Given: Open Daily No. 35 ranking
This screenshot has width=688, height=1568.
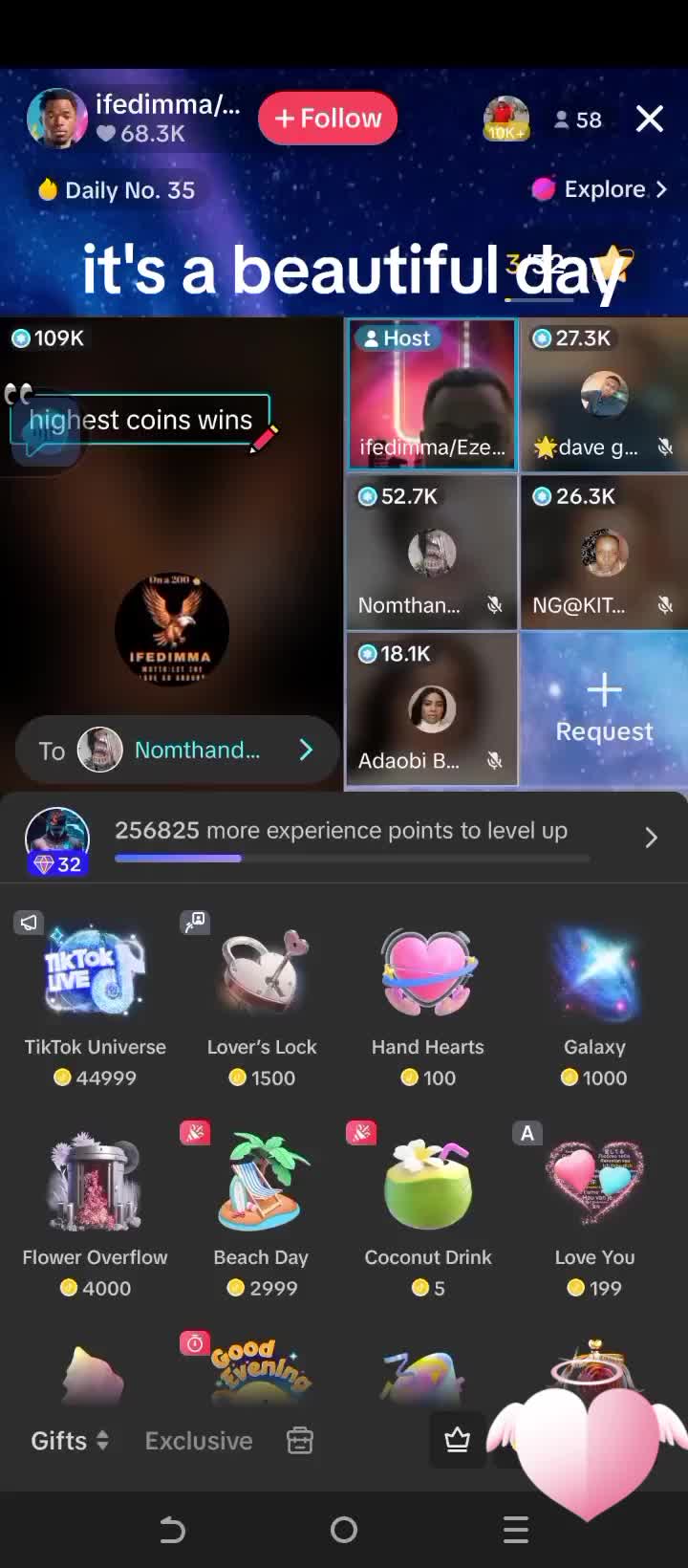Looking at the screenshot, I should click(117, 190).
